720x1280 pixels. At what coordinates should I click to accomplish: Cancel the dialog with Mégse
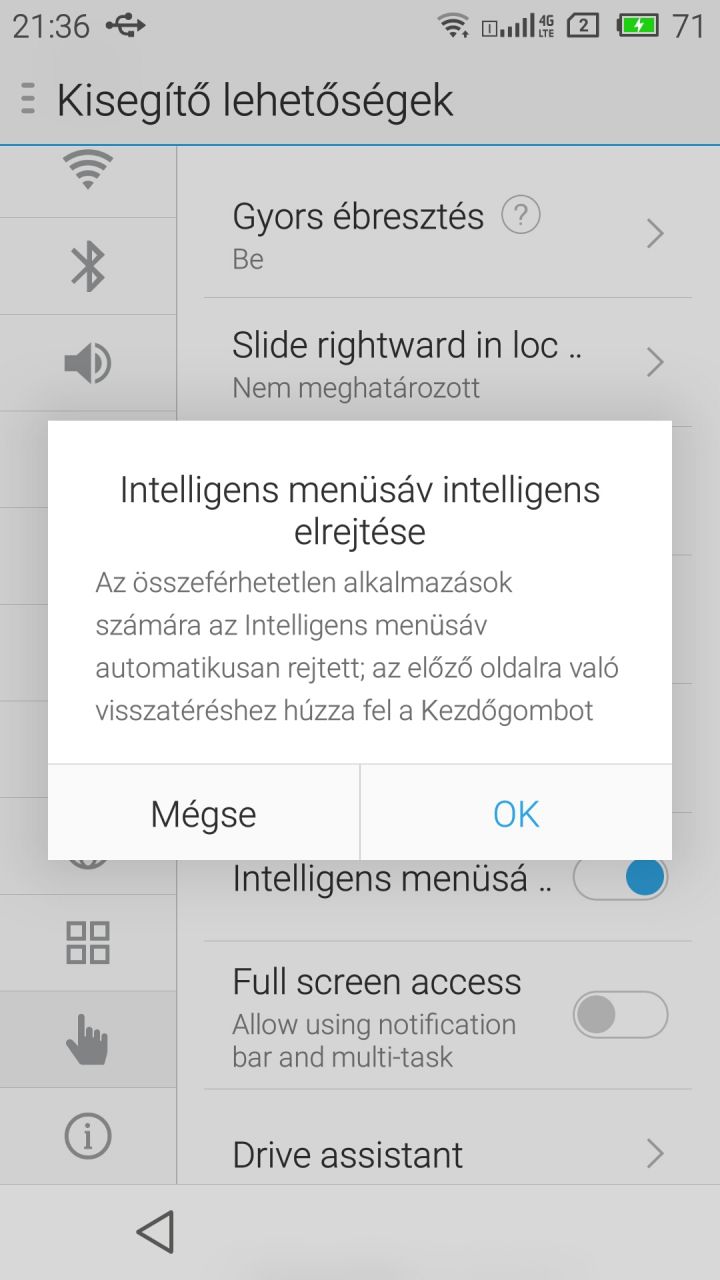[x=204, y=813]
